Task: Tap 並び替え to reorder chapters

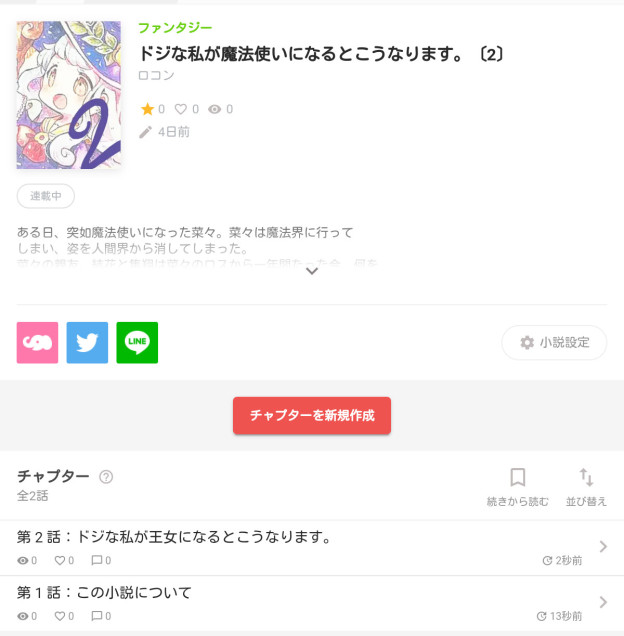Action: pos(586,487)
